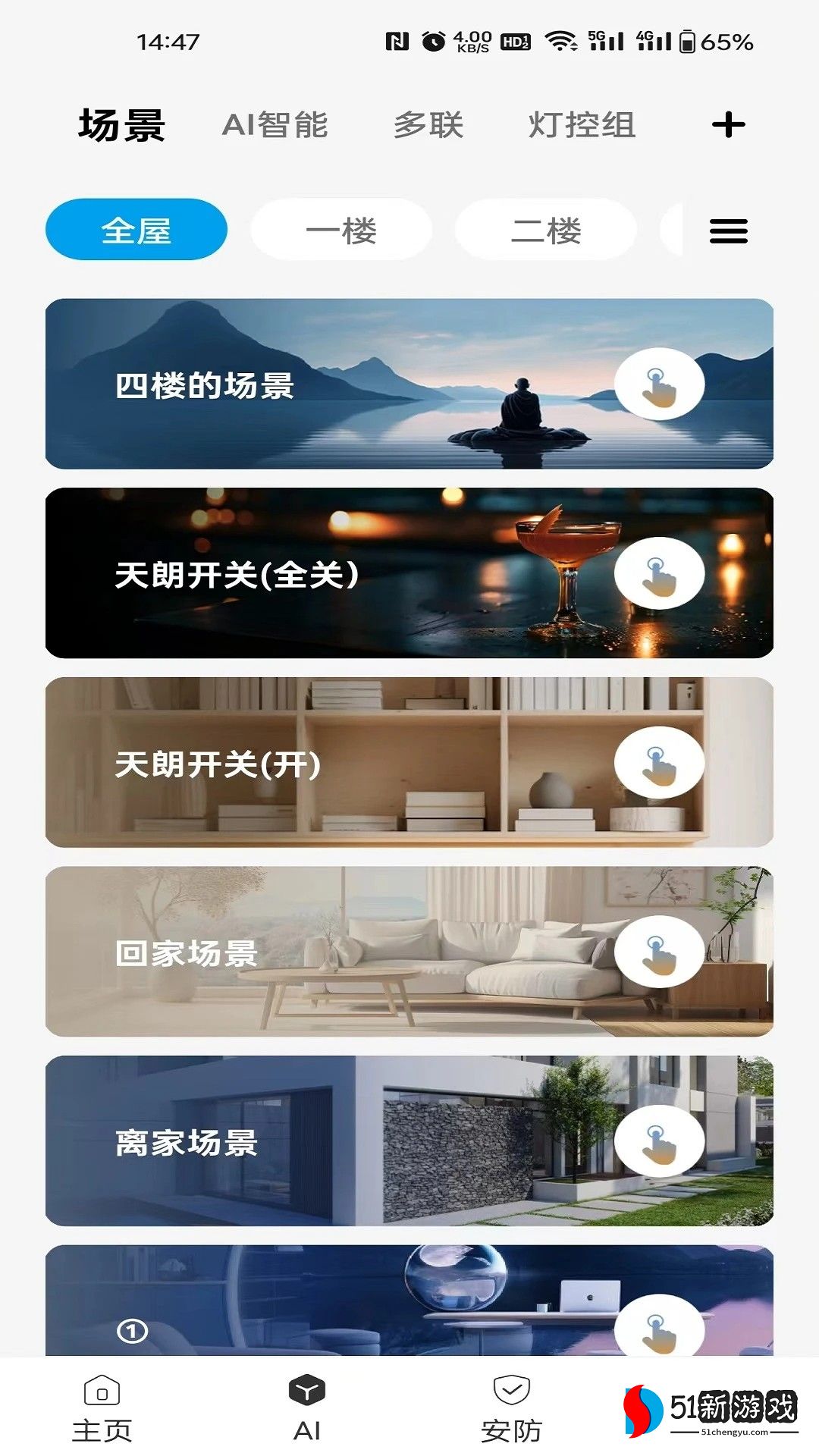Switch to the 多联 tab
Image resolution: width=819 pixels, height=1456 pixels.
coord(428,125)
